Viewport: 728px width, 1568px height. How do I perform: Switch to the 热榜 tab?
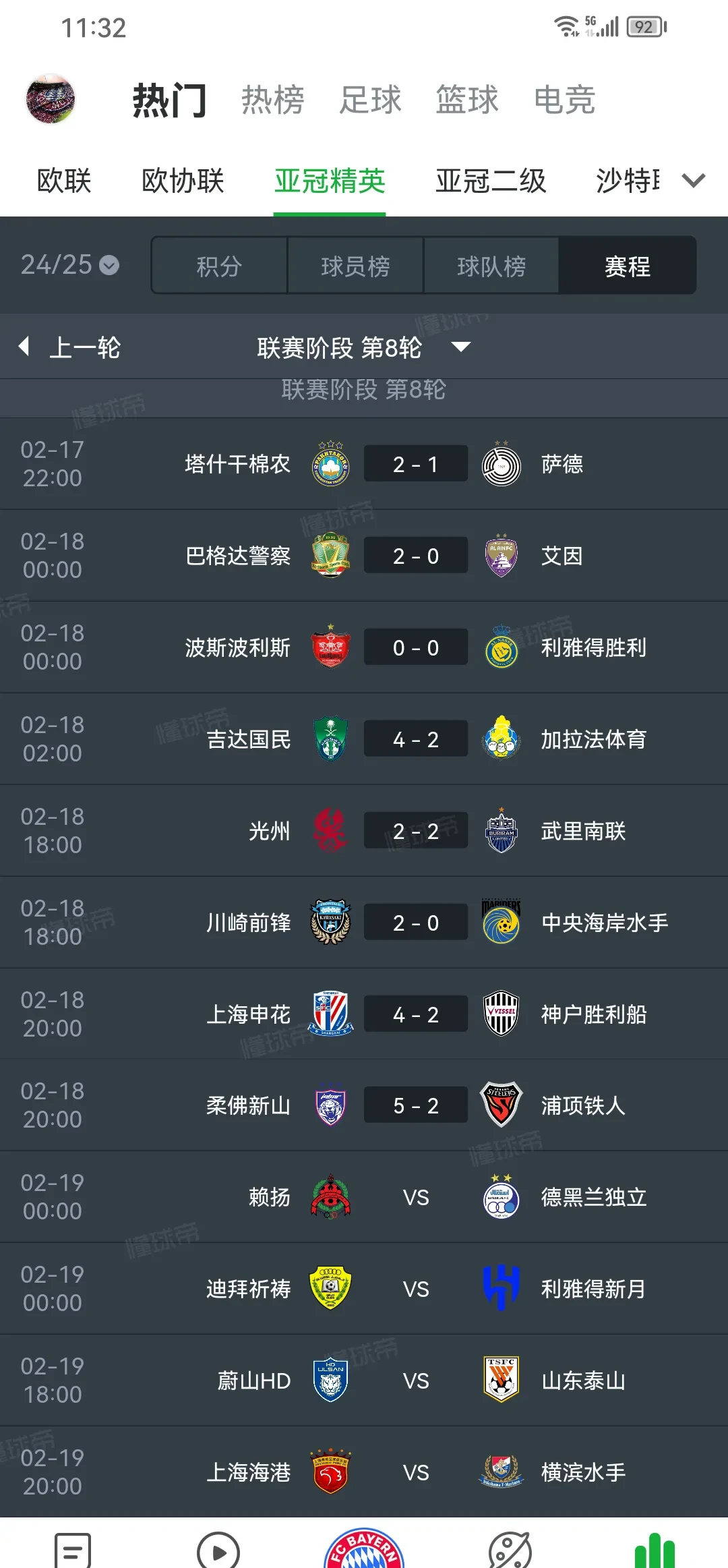click(x=273, y=100)
